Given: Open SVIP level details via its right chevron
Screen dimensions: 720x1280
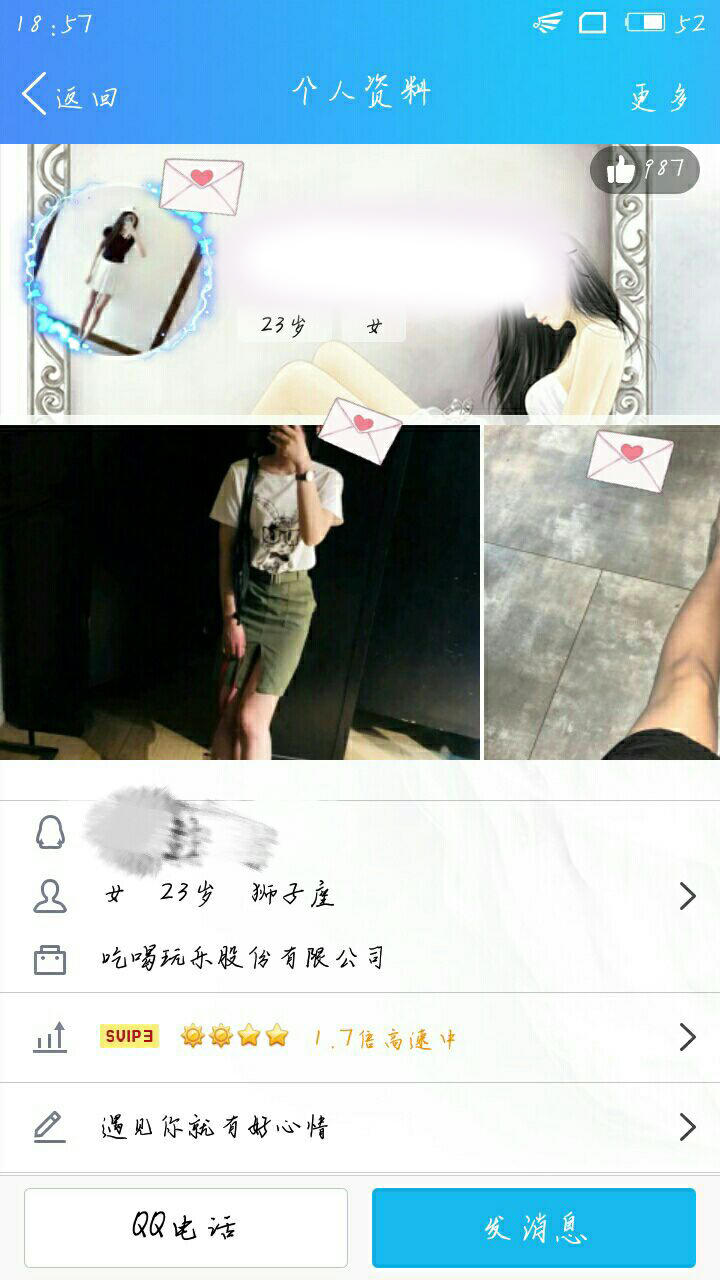Looking at the screenshot, I should coord(685,1037).
